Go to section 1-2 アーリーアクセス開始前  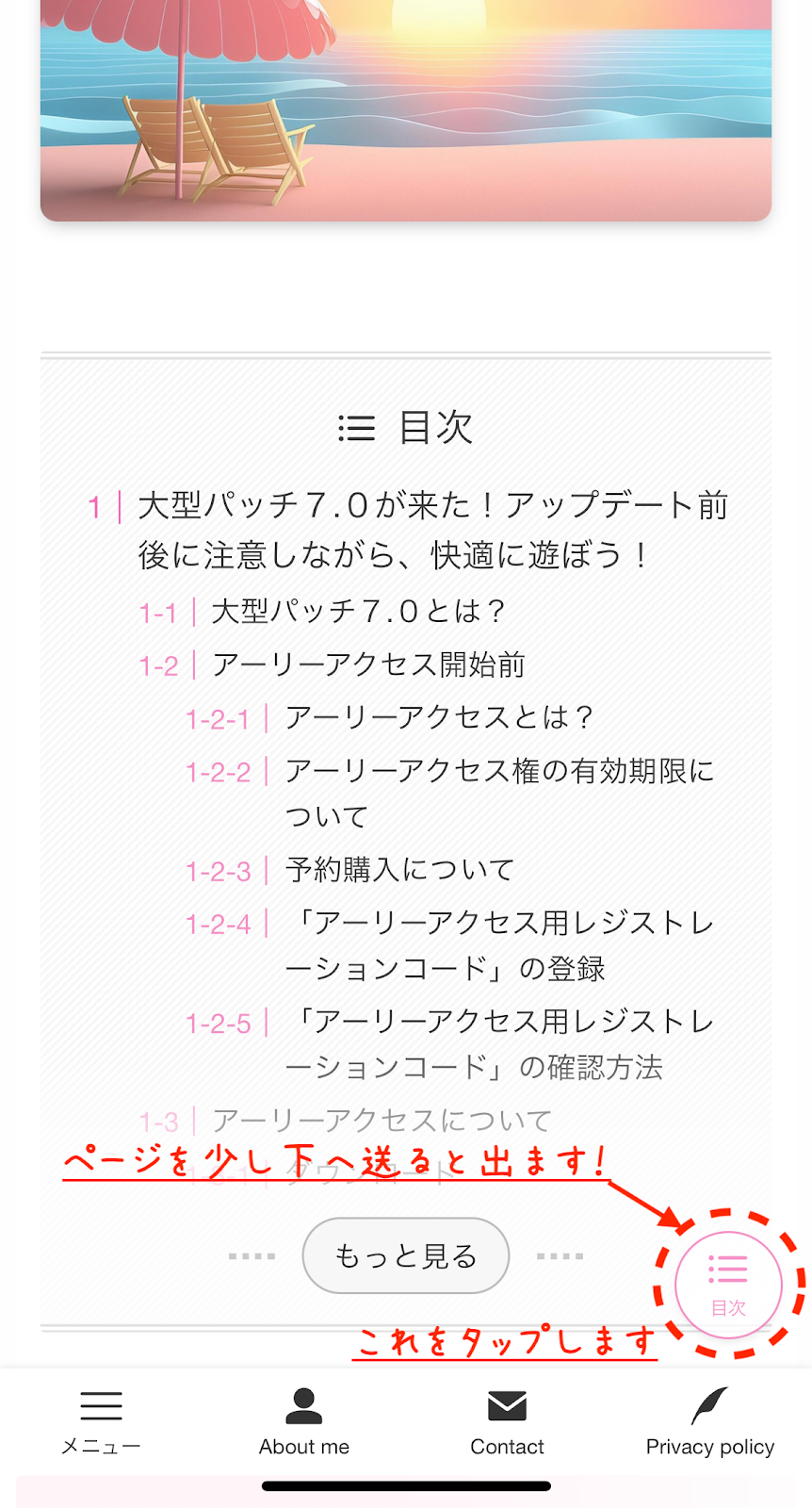click(x=367, y=664)
